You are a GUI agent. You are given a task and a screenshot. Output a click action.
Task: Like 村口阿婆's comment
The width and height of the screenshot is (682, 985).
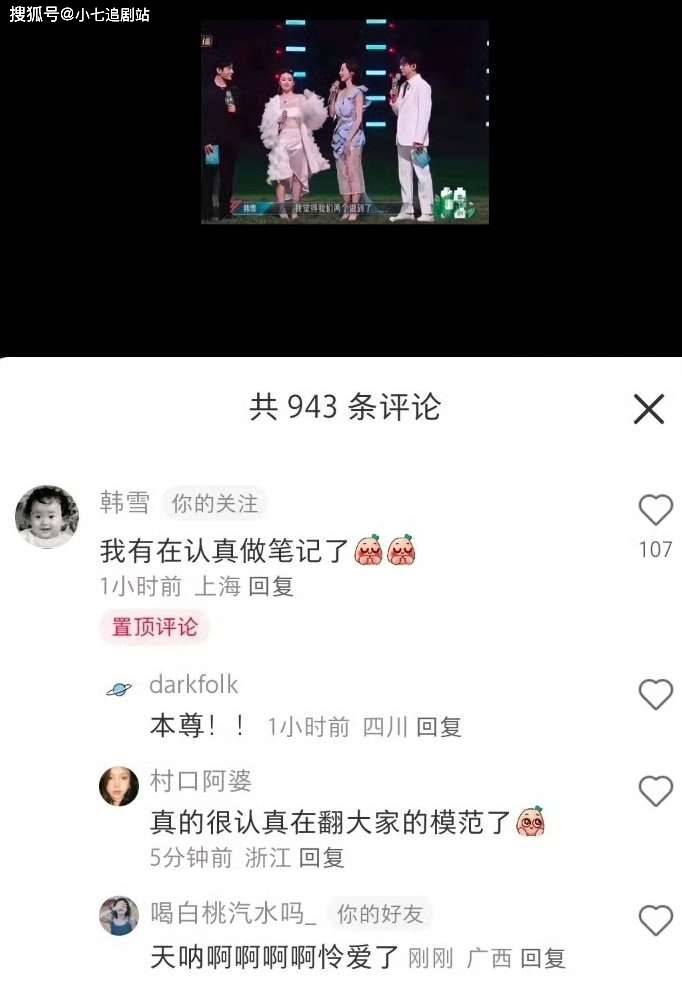click(655, 791)
